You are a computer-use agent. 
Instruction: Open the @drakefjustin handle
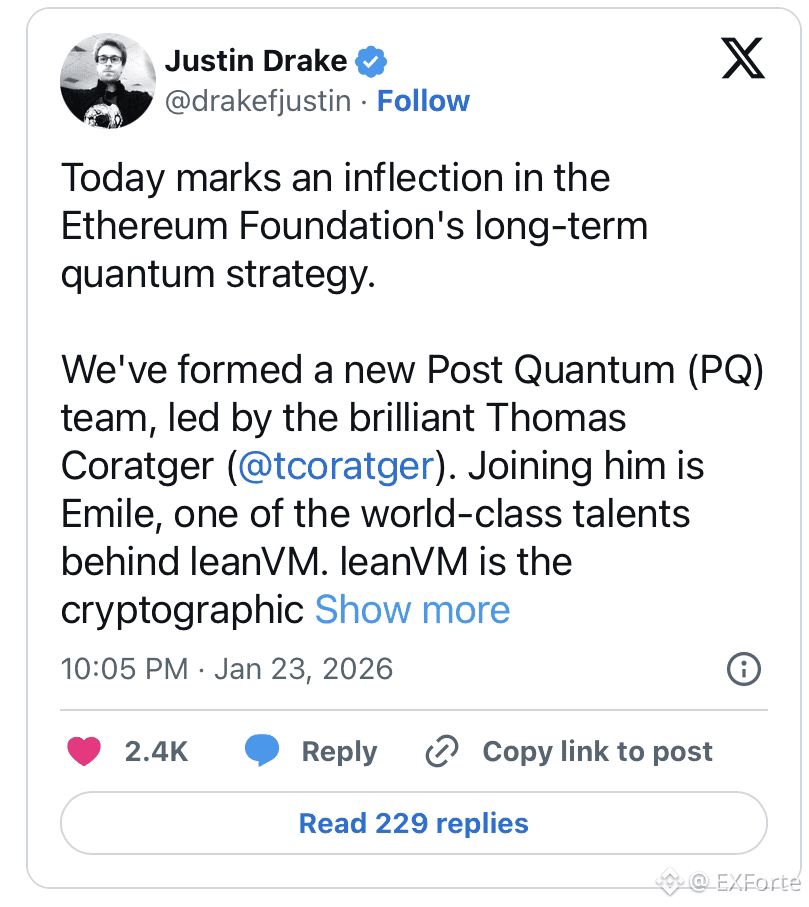point(258,101)
